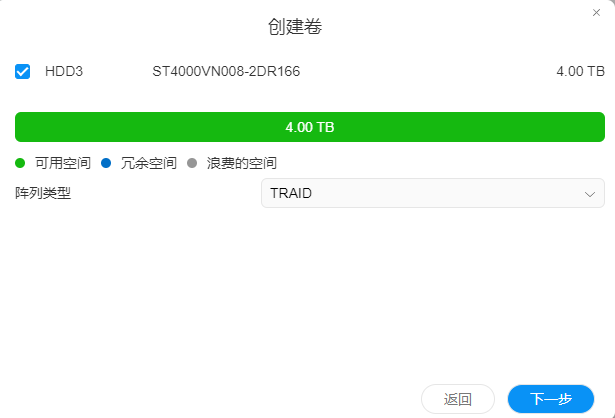
Task: Close the 创建卷 dialog
Action: point(597,12)
